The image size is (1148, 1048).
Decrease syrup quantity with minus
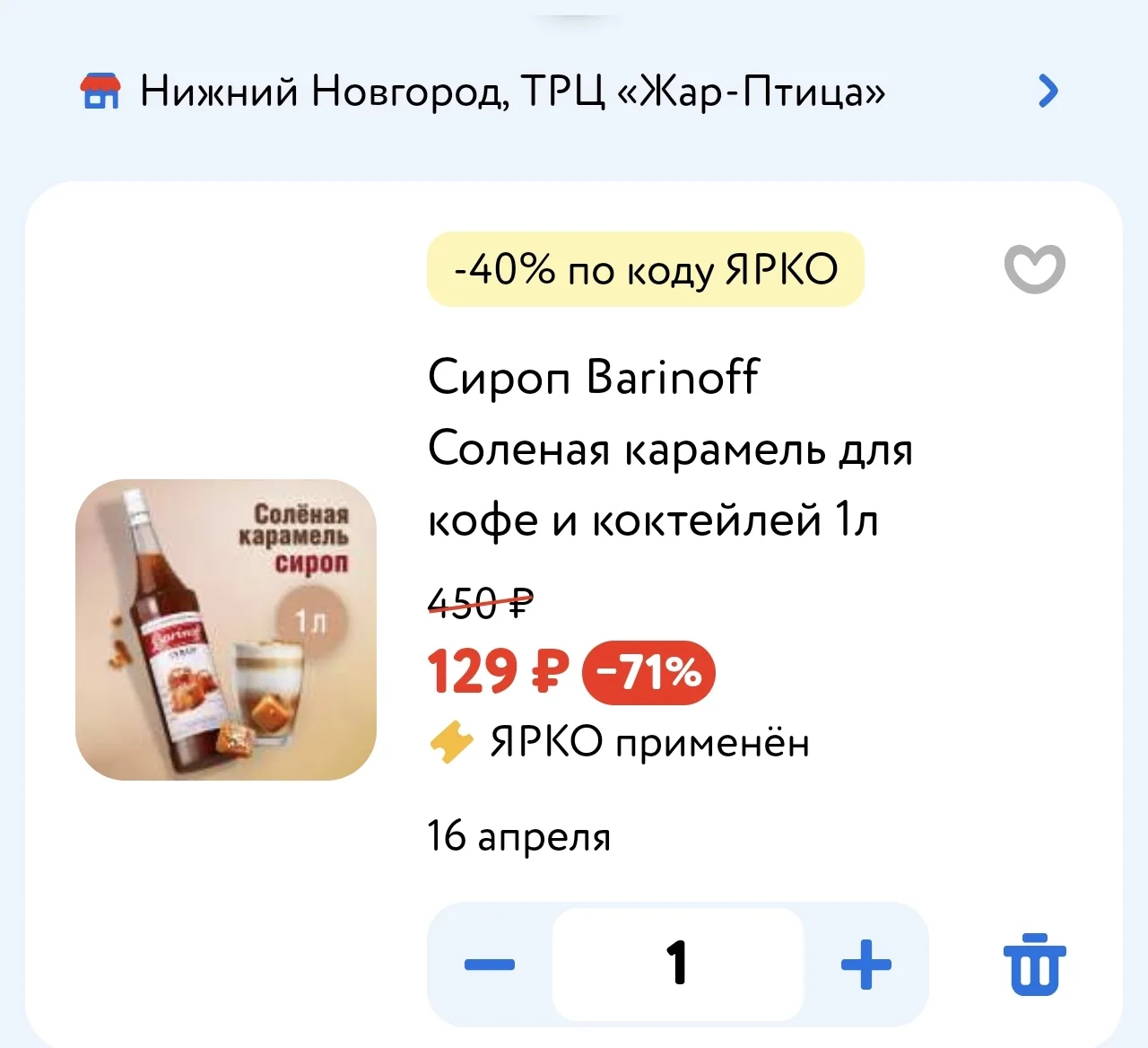point(490,965)
